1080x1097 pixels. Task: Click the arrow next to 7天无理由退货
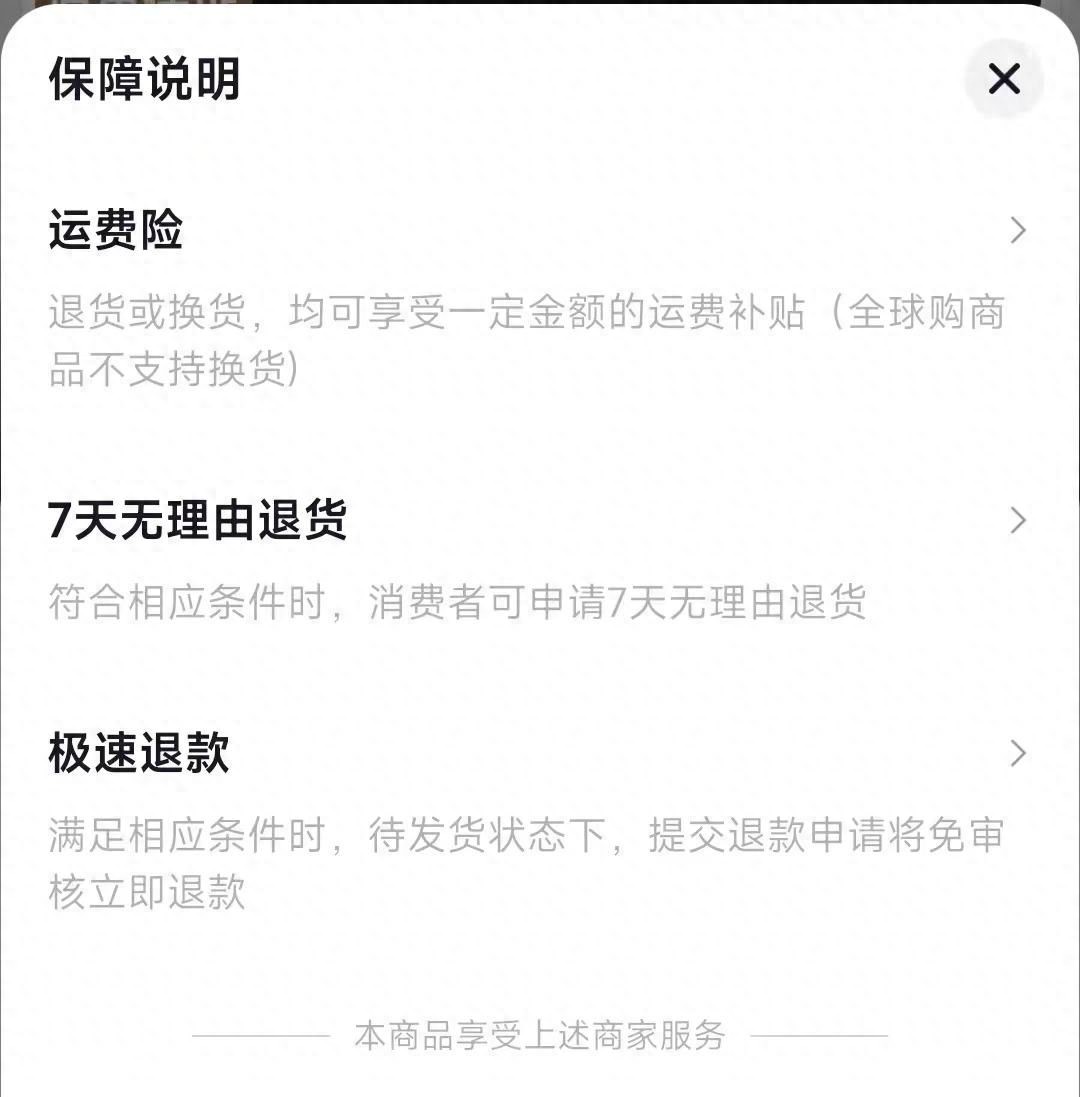[1017, 521]
